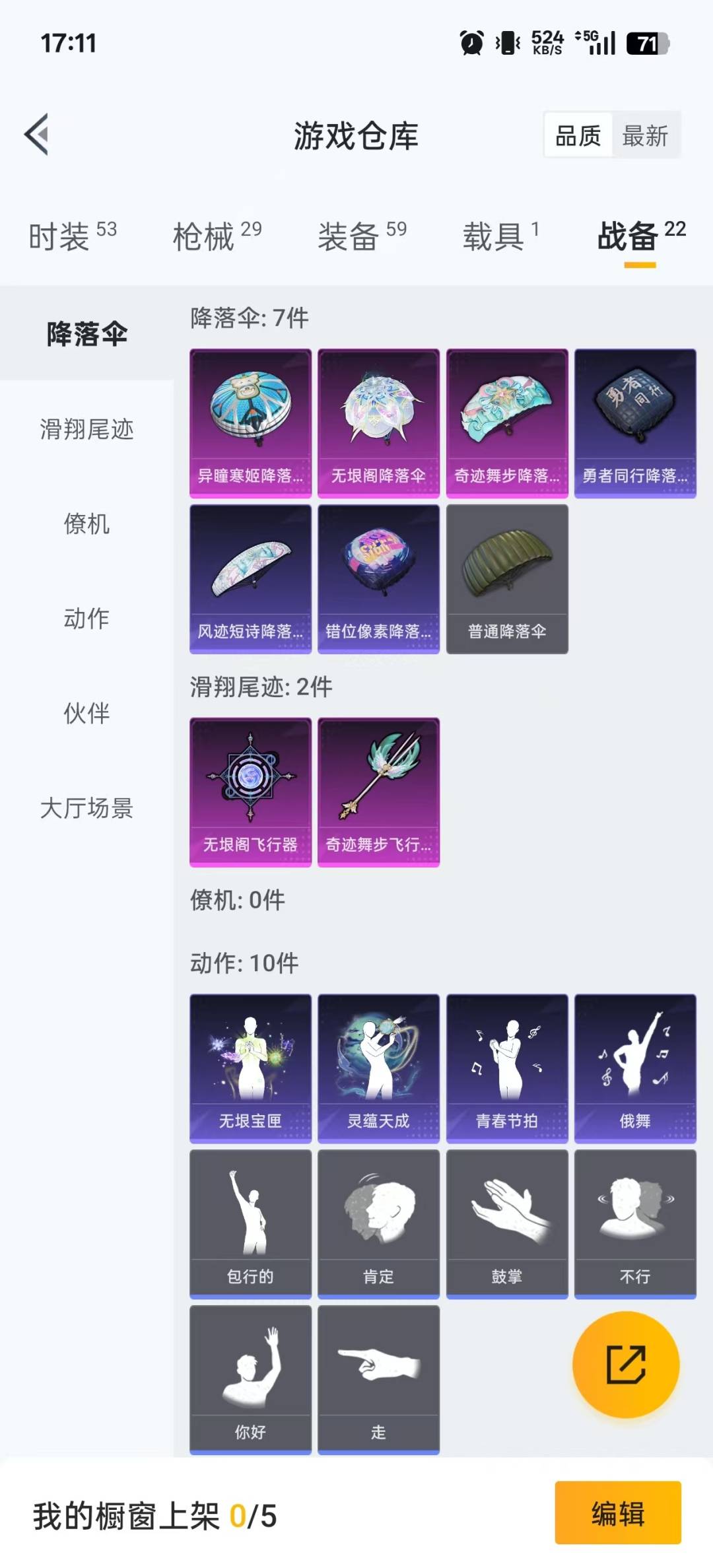Open the 错位像素降落伞 thumbnail
This screenshot has width=713, height=1568.
378,581
